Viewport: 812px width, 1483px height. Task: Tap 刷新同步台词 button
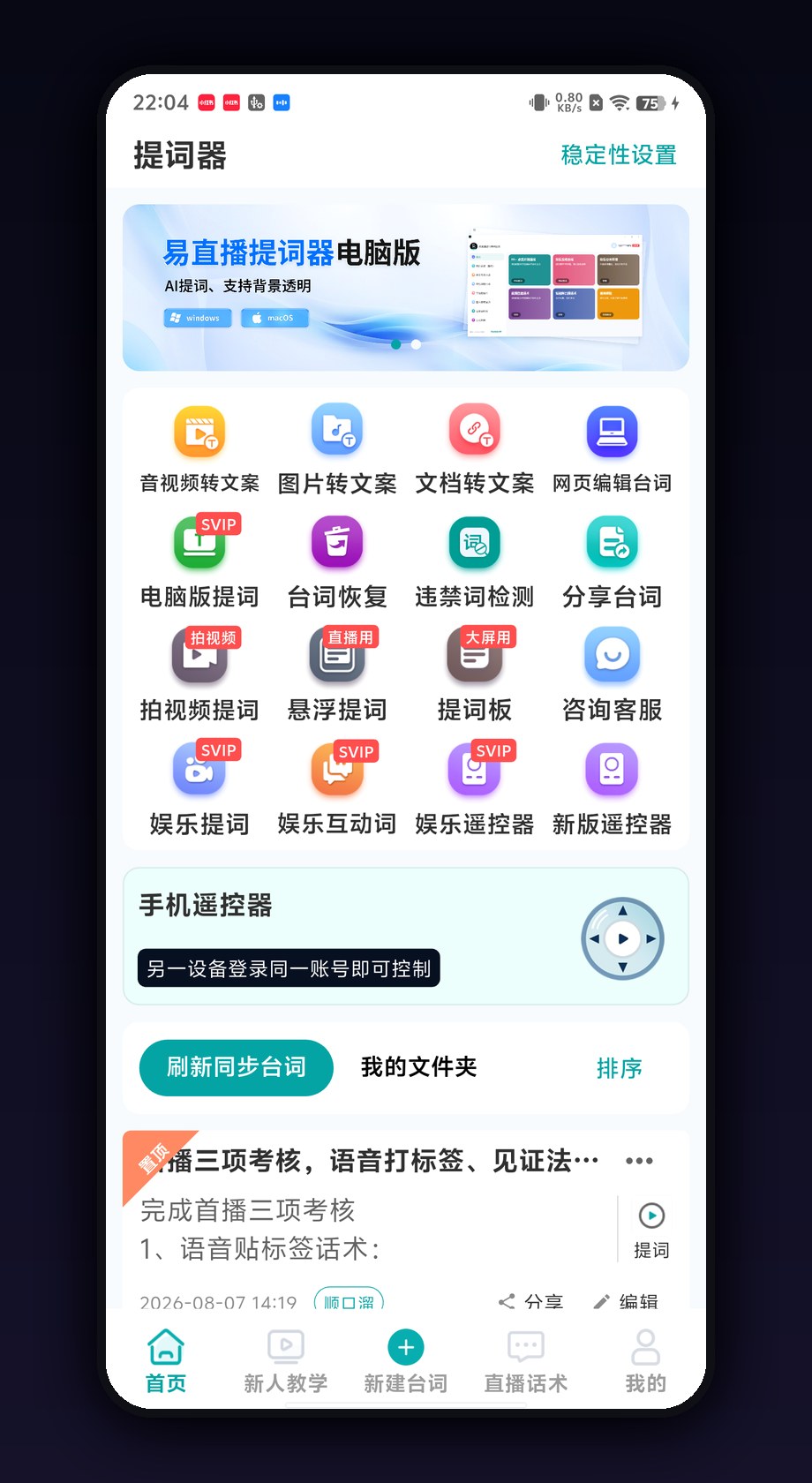click(237, 1067)
